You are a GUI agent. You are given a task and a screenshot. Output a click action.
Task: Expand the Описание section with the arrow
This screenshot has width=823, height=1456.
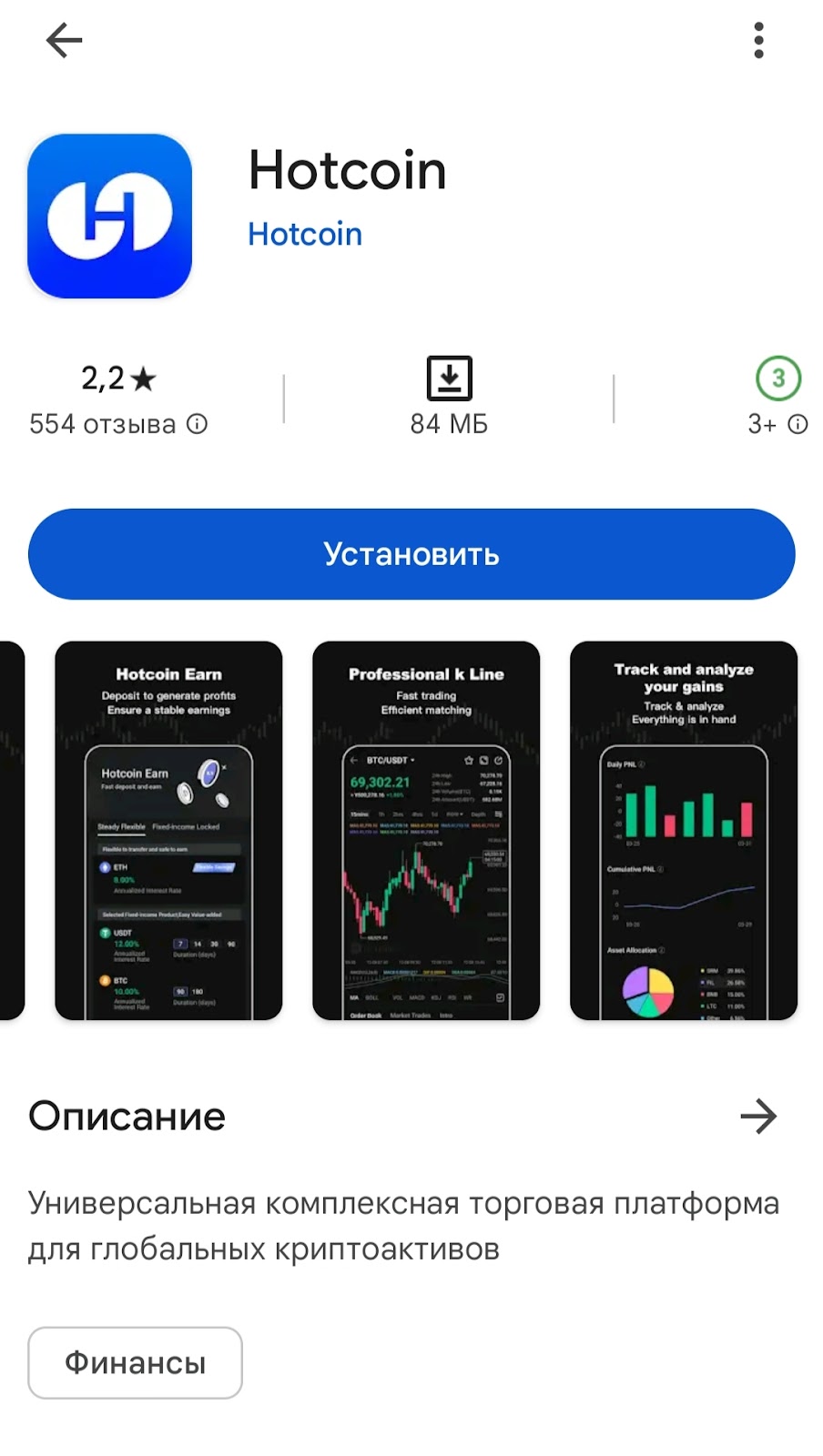pos(758,1117)
